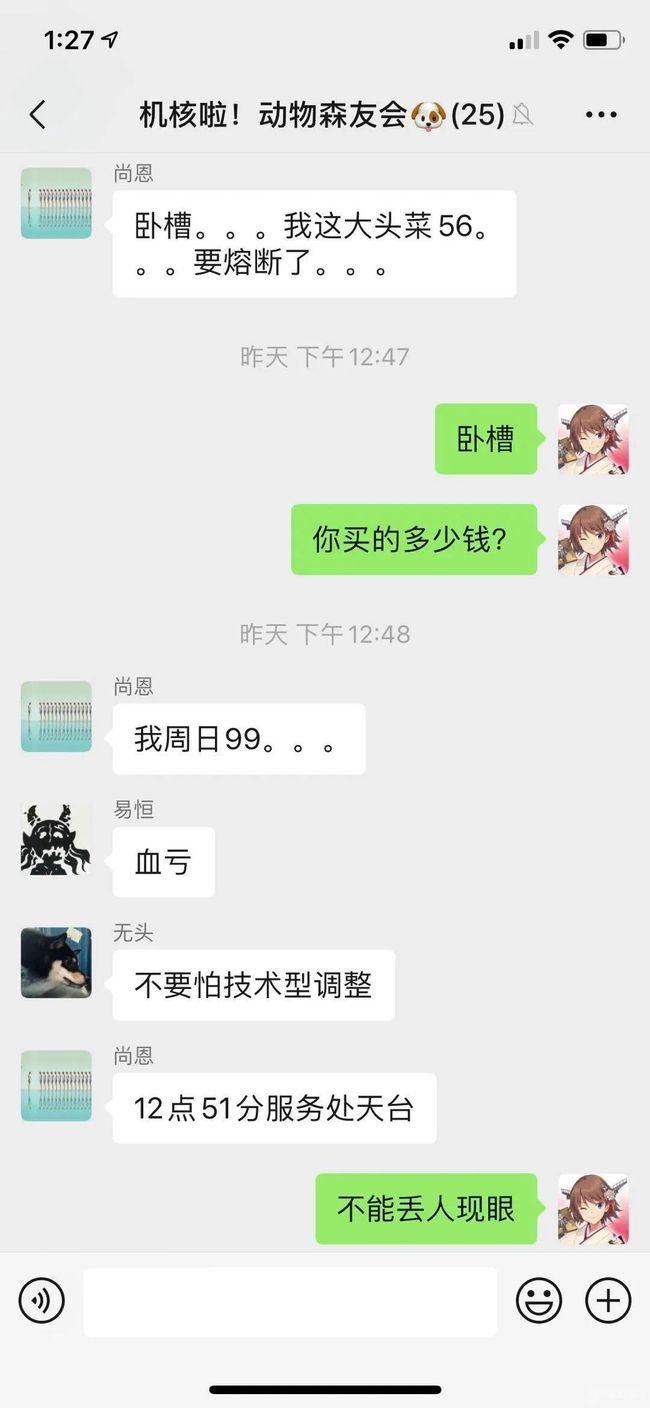Switch to voice message input
This screenshot has width=650, height=1408.
pos(42,1301)
